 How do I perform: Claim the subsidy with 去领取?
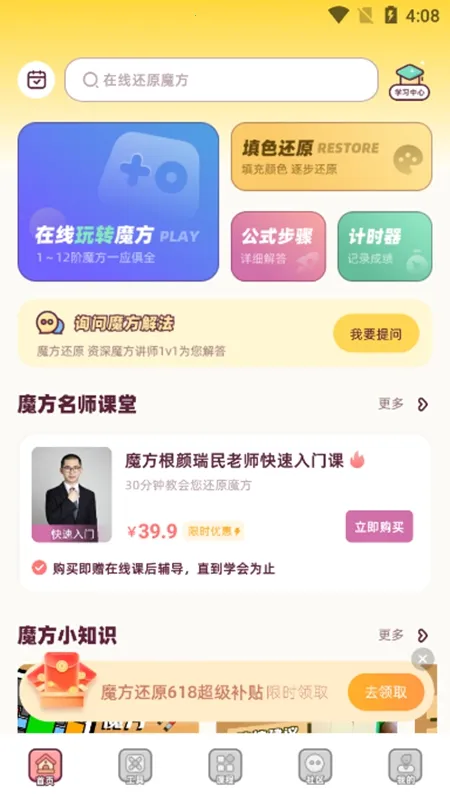386,692
